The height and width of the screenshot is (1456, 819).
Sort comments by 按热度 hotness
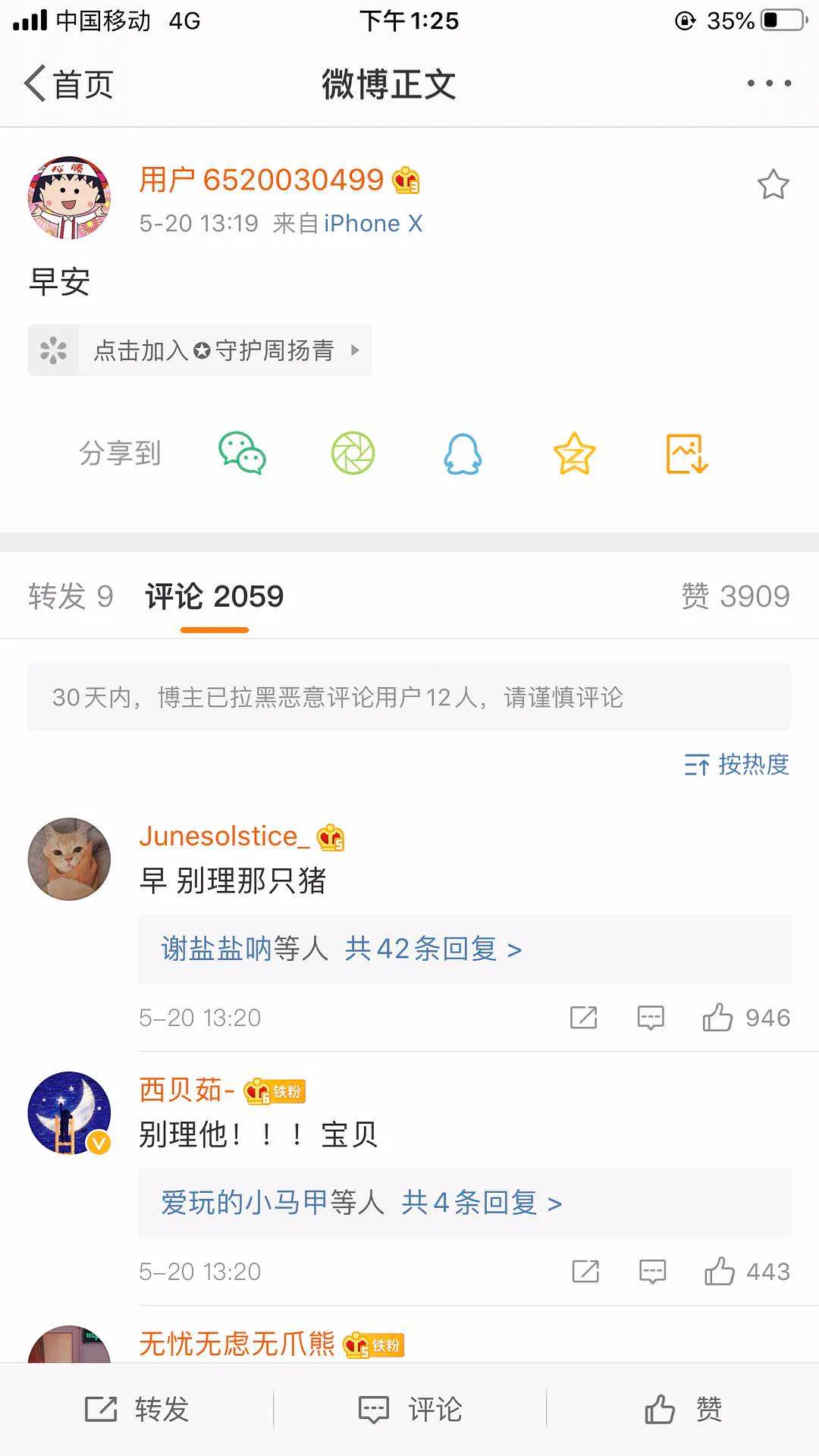[x=734, y=767]
